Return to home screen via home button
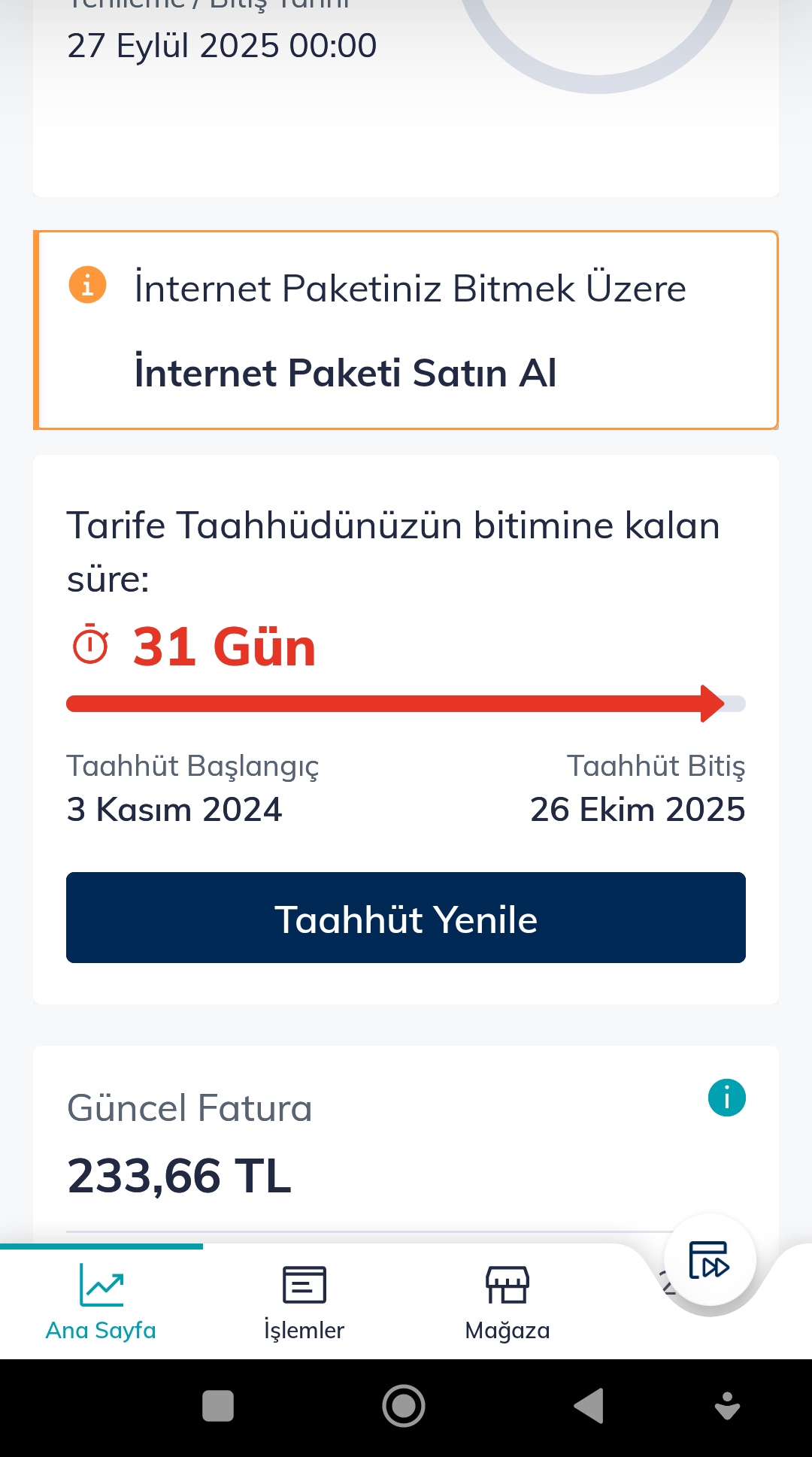The height and width of the screenshot is (1457, 812). pyautogui.click(x=404, y=1406)
